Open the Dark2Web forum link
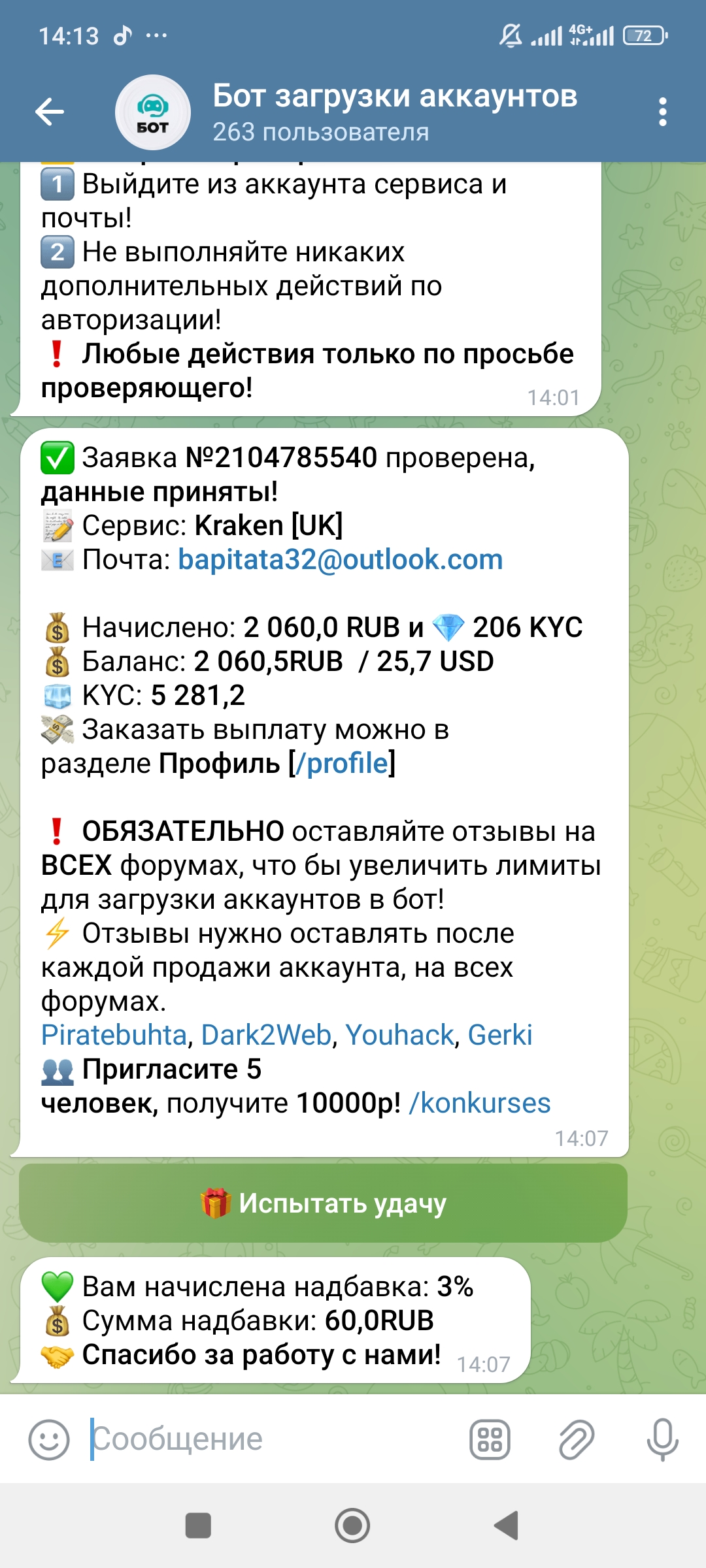The image size is (706, 1568). (x=266, y=1035)
